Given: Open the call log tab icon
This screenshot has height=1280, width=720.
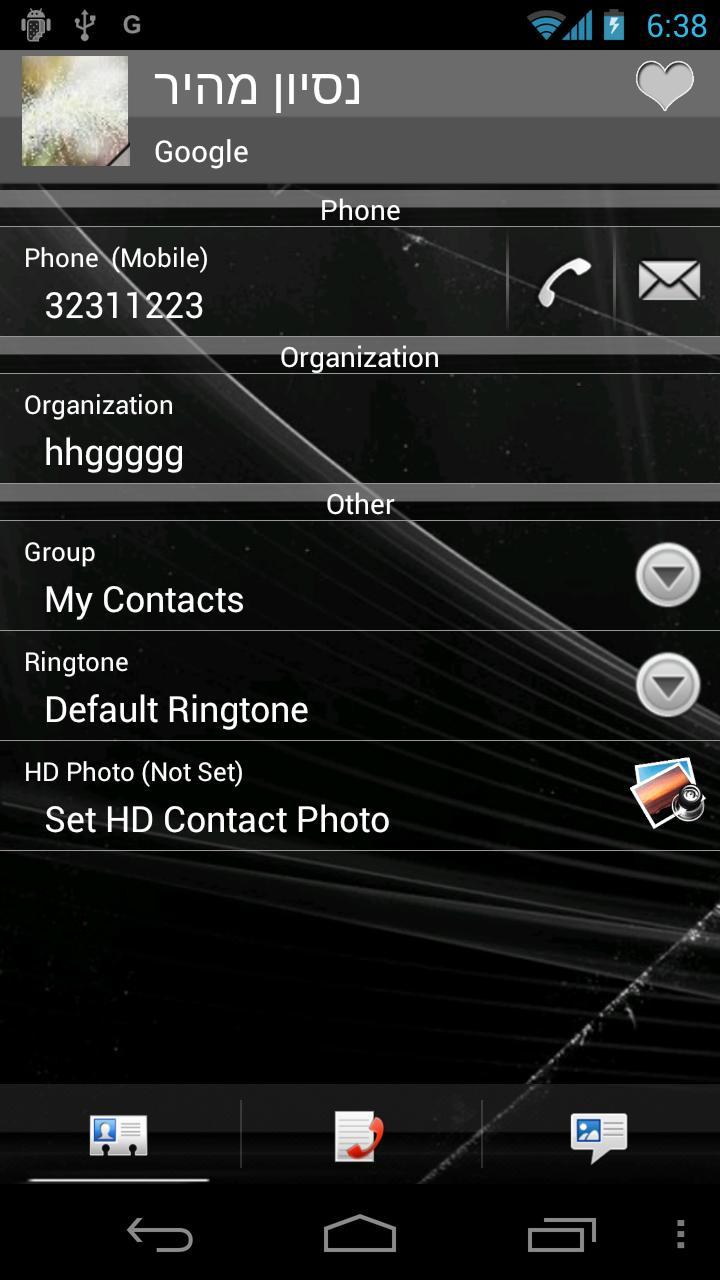Looking at the screenshot, I should click(360, 1133).
